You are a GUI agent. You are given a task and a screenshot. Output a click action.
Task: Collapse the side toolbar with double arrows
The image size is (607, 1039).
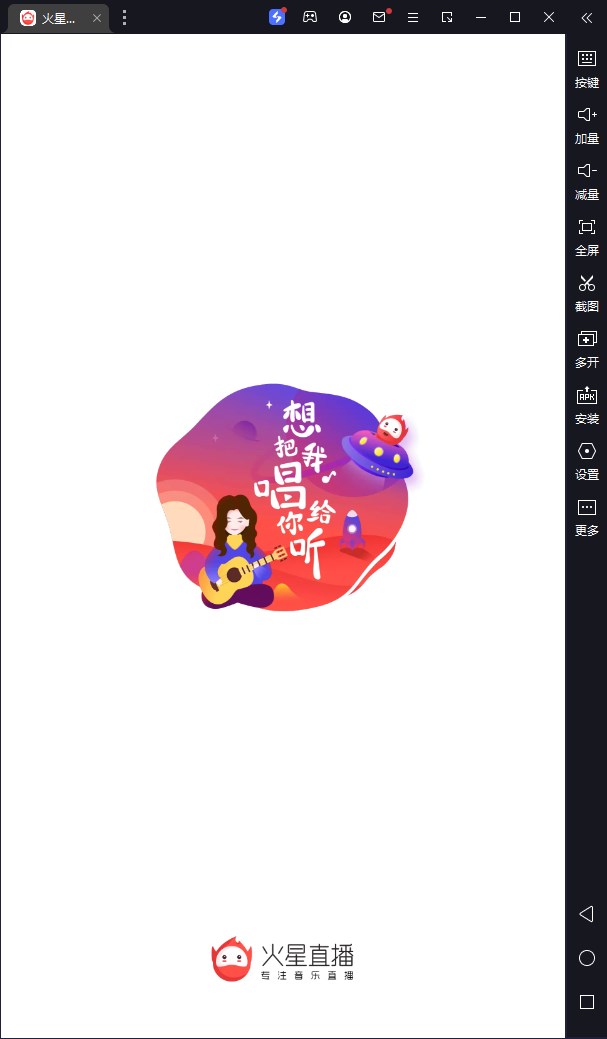coord(586,17)
